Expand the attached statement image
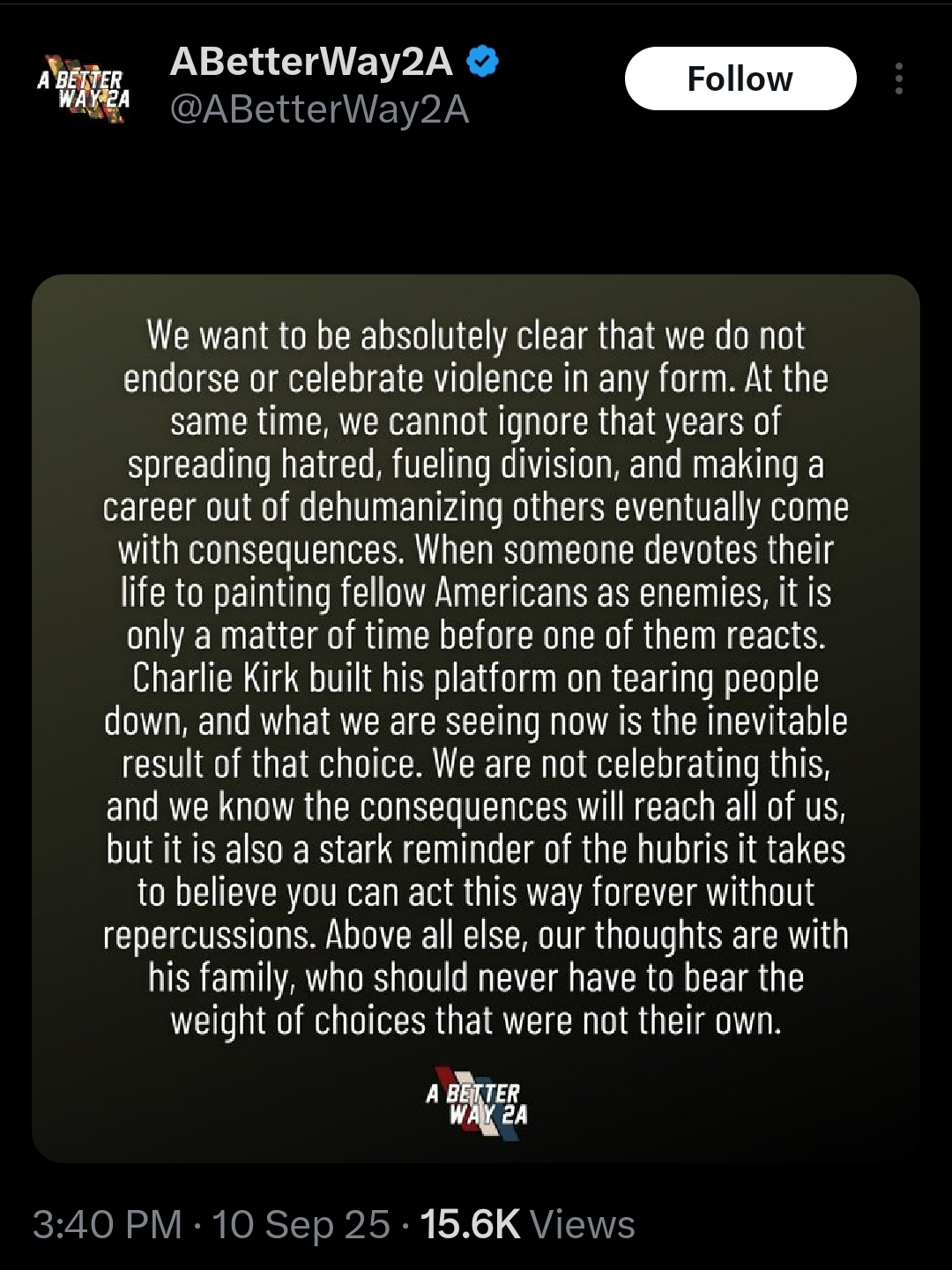Screen dimensions: 952x1270 tap(476, 718)
